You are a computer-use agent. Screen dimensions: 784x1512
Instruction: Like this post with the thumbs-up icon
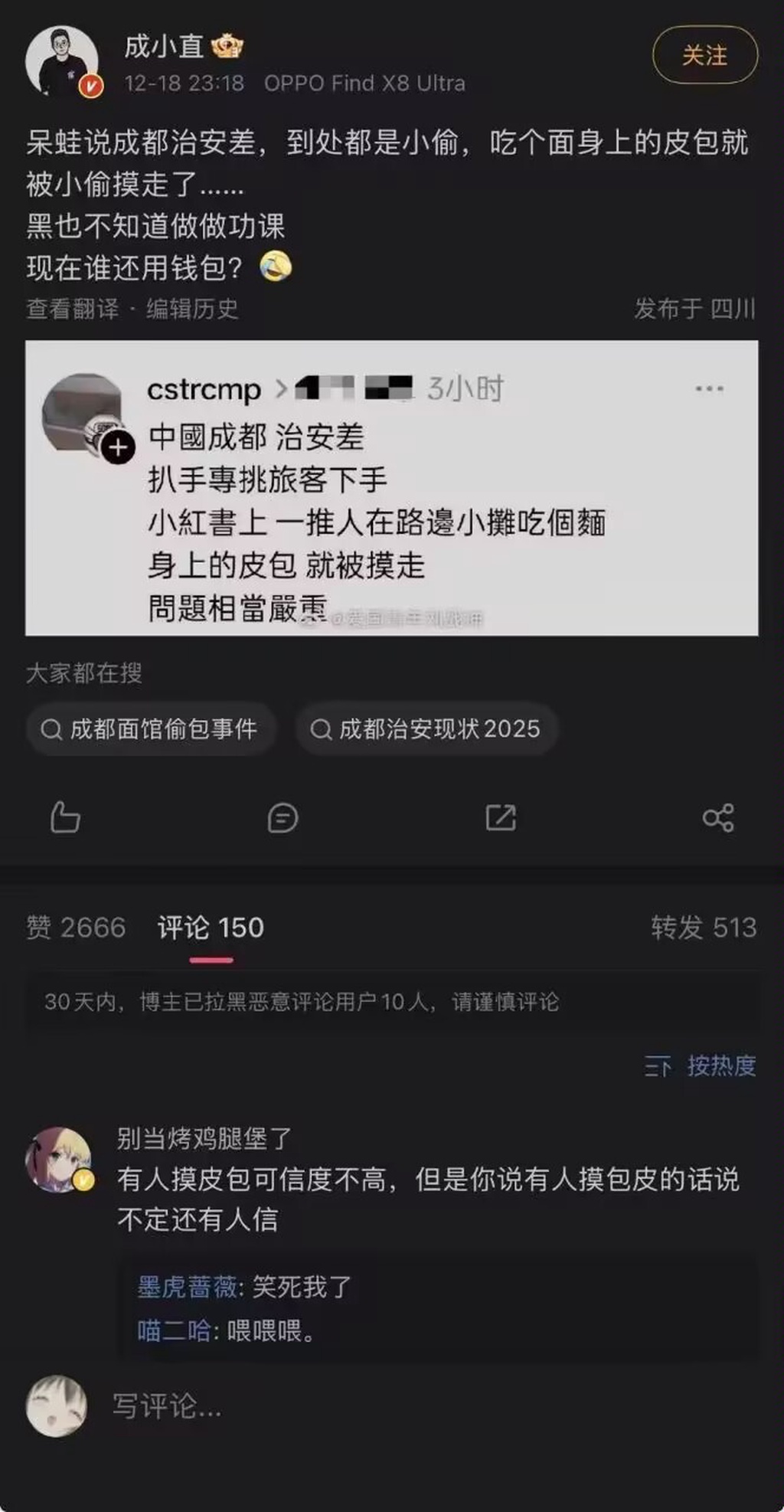click(65, 817)
